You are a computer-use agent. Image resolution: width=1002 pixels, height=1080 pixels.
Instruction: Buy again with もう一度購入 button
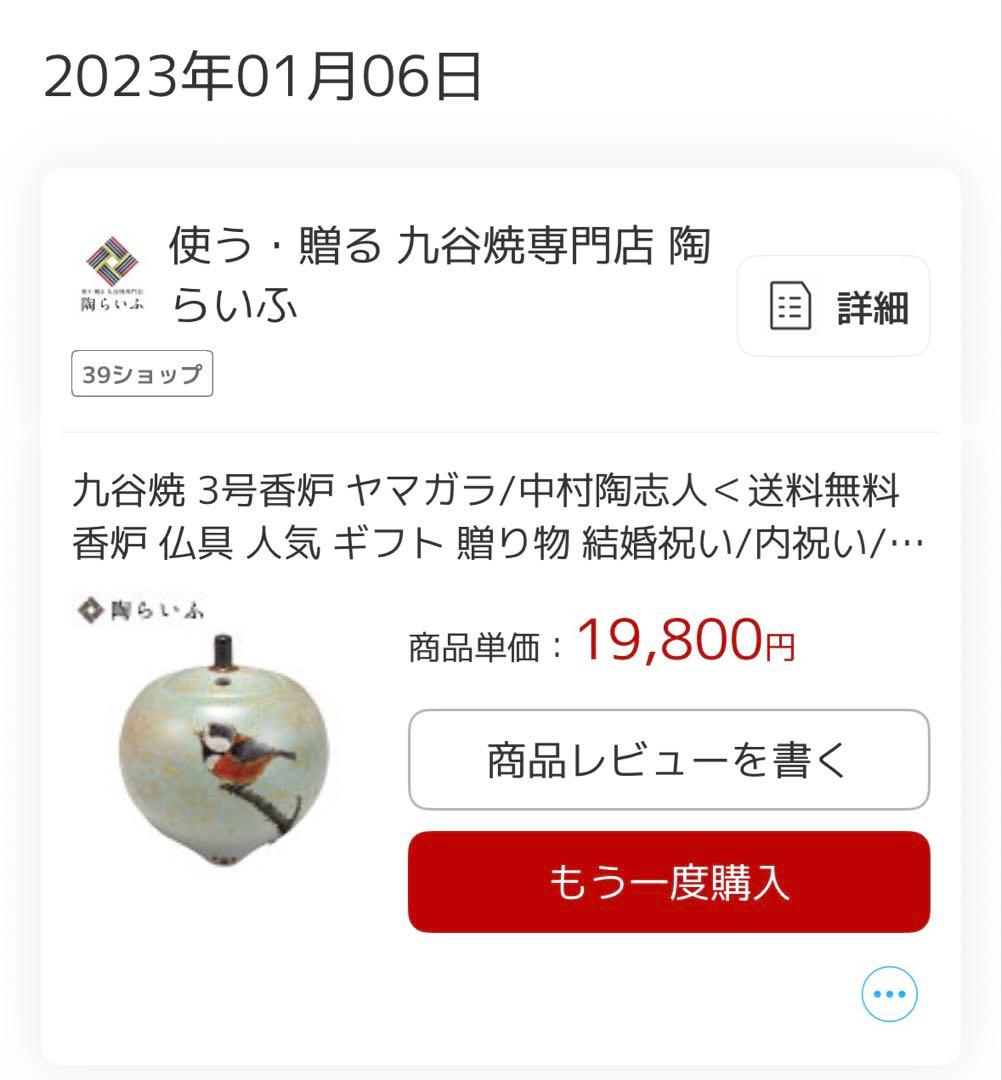coord(668,882)
